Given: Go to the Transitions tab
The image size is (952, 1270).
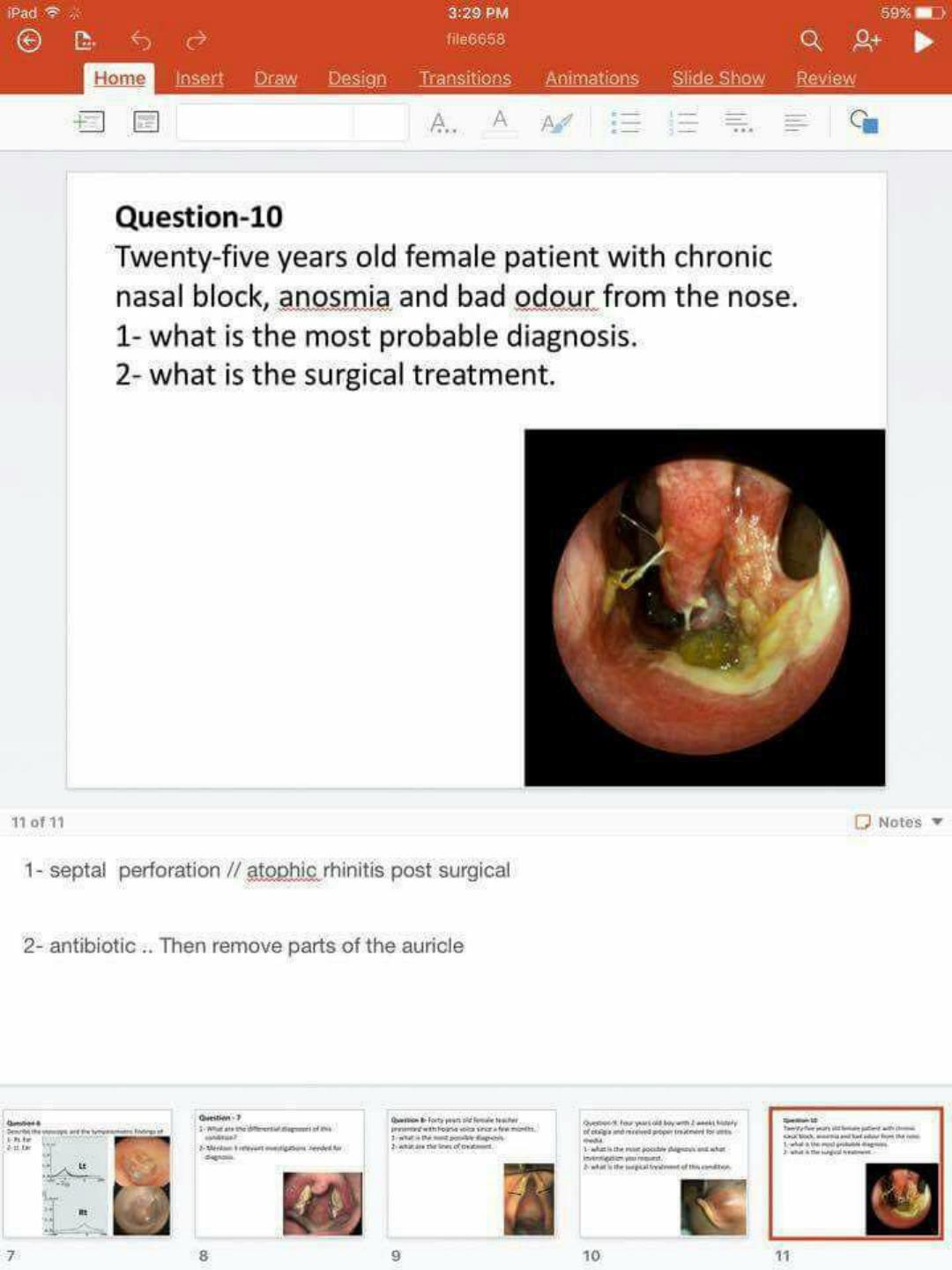Looking at the screenshot, I should coord(465,78).
